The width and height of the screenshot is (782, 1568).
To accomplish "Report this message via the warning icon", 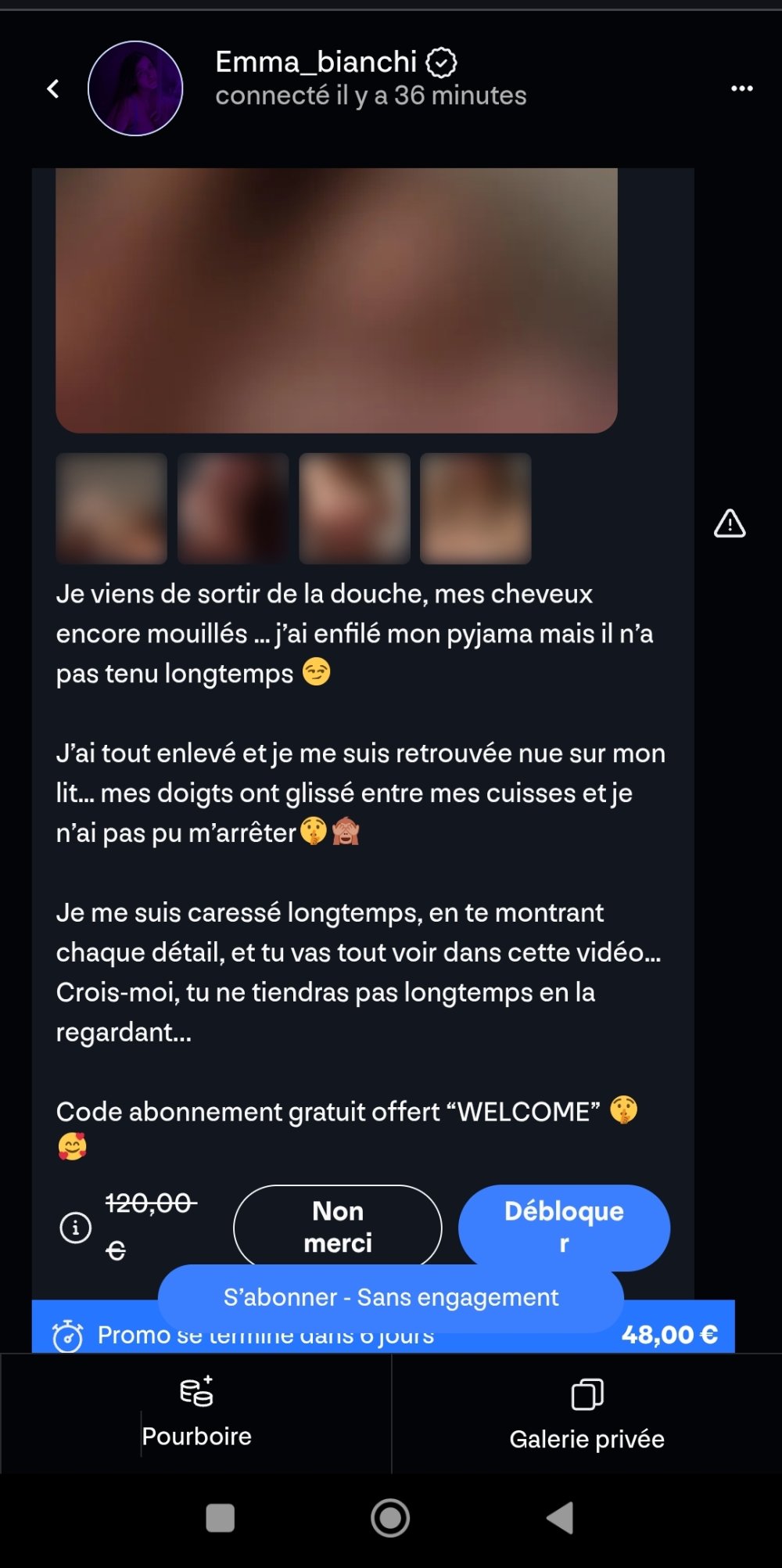I will point(729,523).
